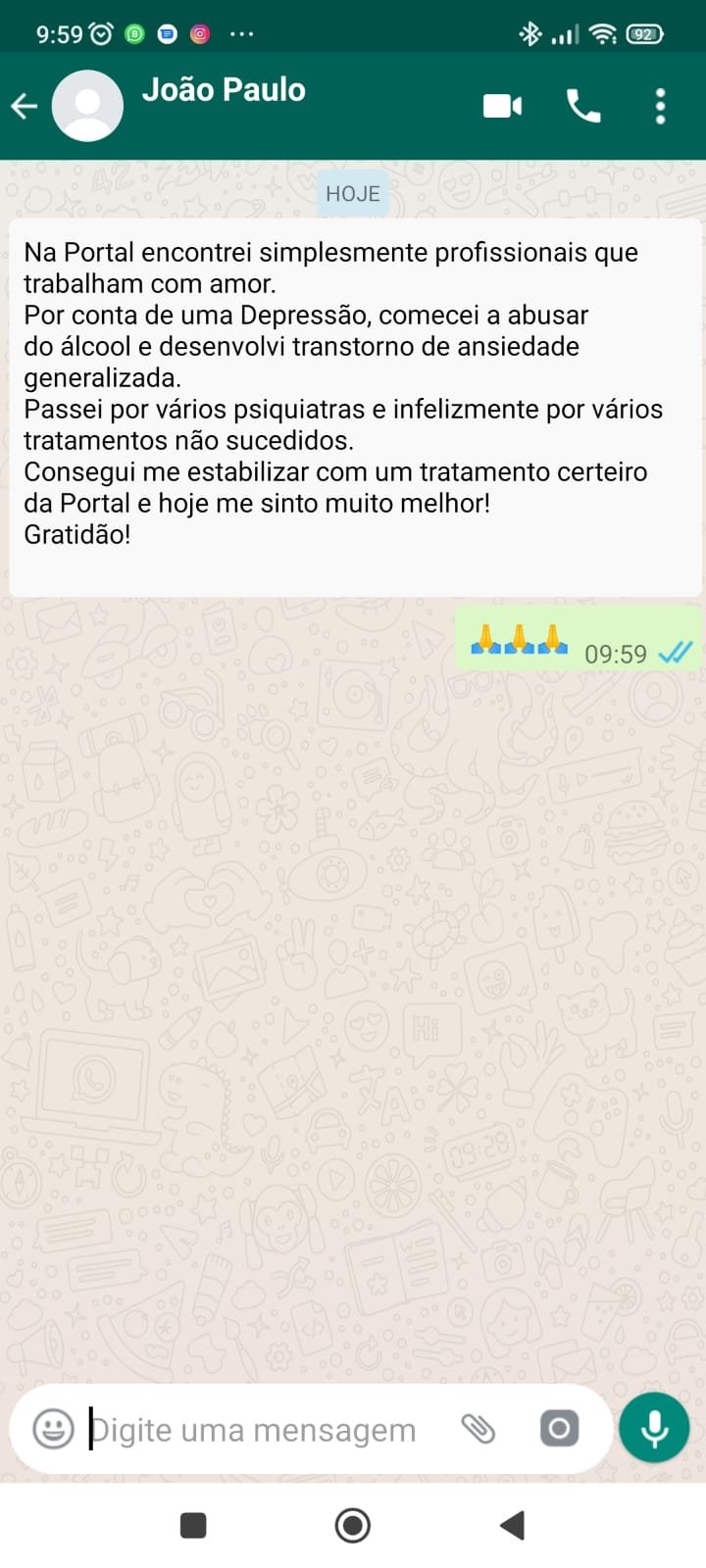Open the chat options menu
706x1568 pixels.
point(659,105)
